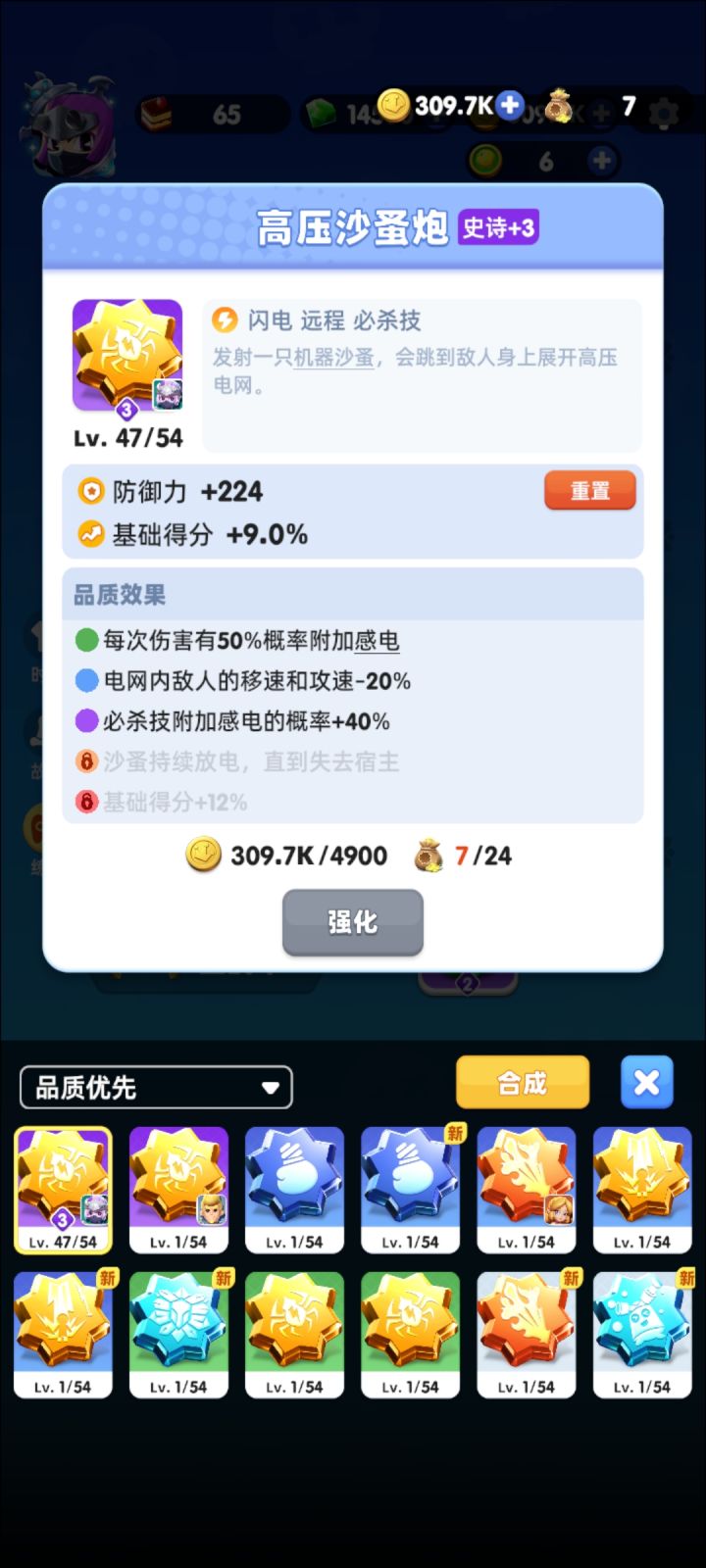Image resolution: width=706 pixels, height=1568 pixels.
Task: Click the golden spider skill emblem
Action: [126, 353]
